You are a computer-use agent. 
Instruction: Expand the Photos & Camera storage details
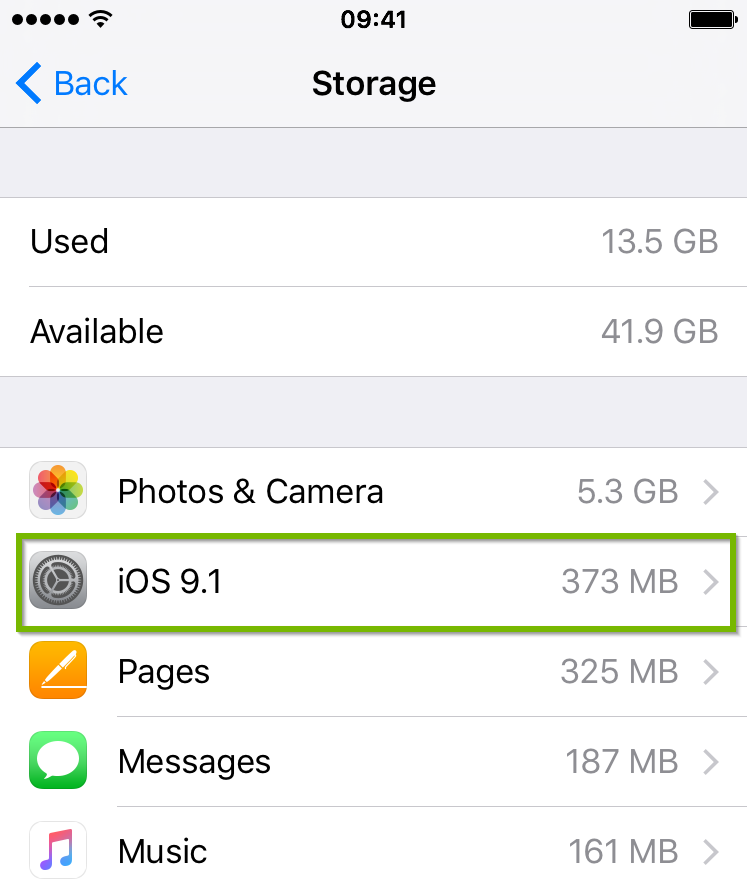click(710, 491)
